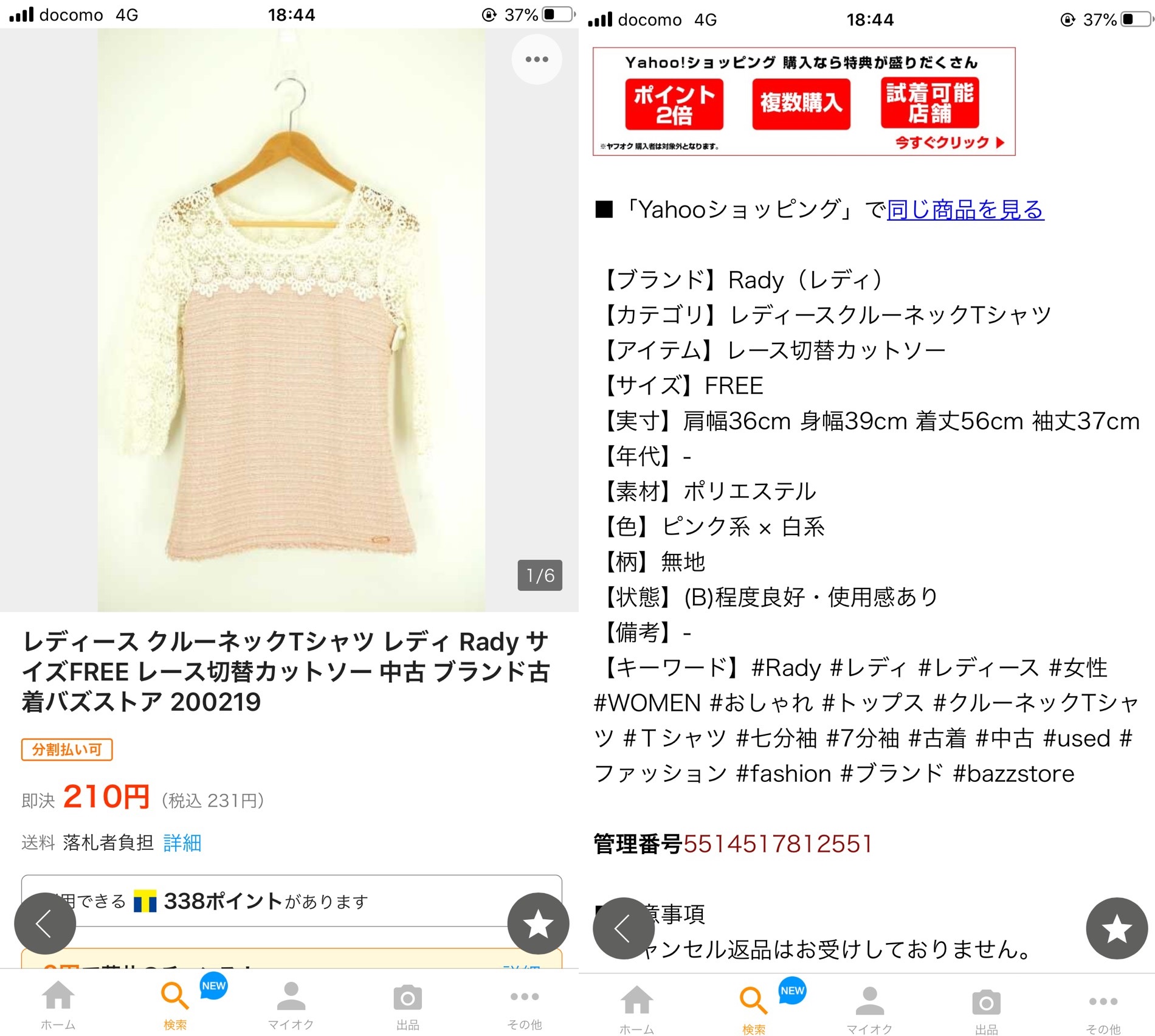Open 出品 camera tab below the description screen
The width and height of the screenshot is (1155, 1036).
986,1010
